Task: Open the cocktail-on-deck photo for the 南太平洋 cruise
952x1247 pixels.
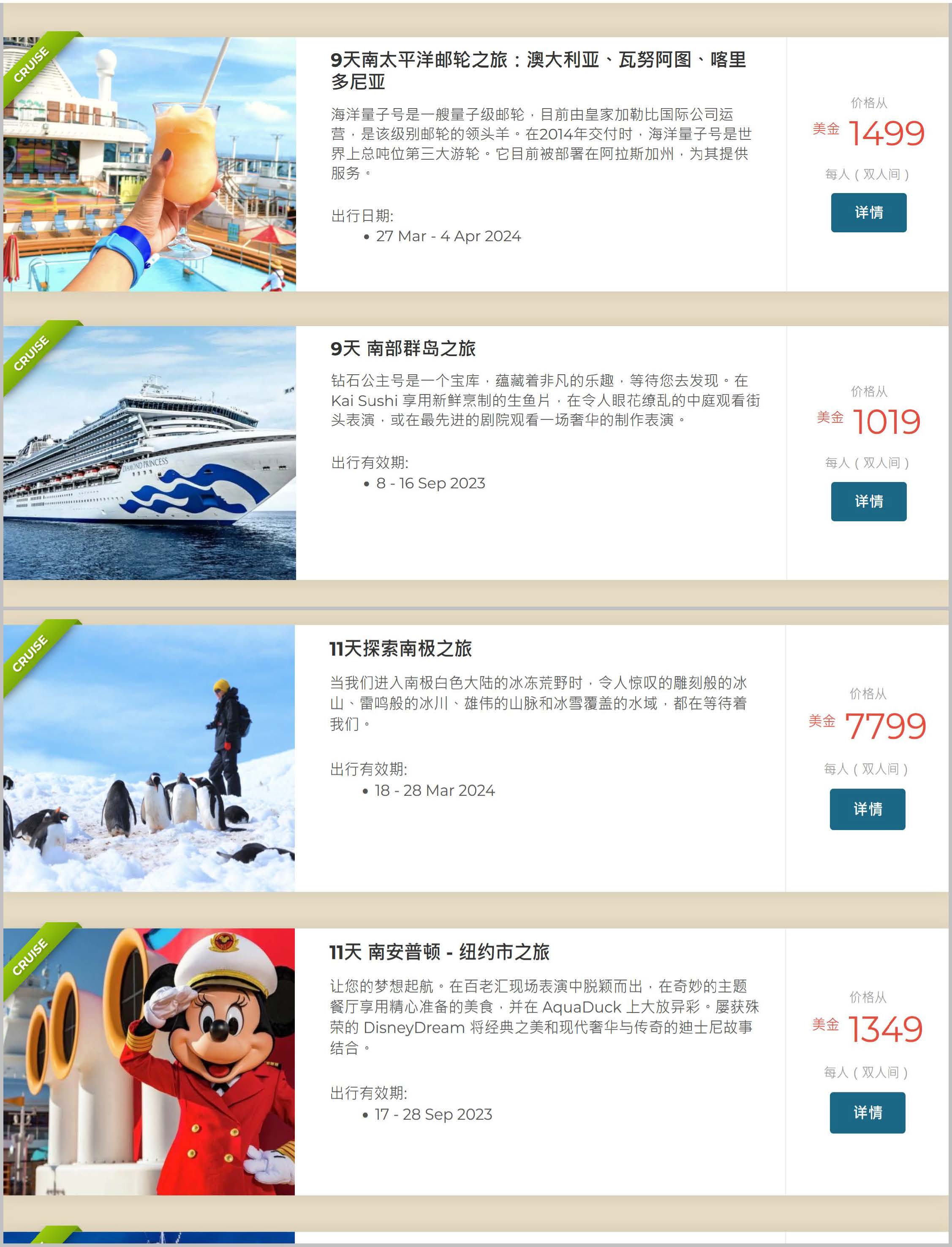Action: tap(150, 164)
